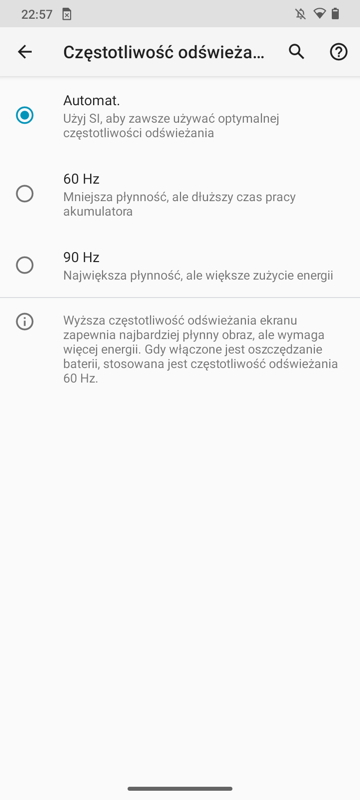Open the help question-mark icon
The height and width of the screenshot is (800, 360).
(x=339, y=52)
